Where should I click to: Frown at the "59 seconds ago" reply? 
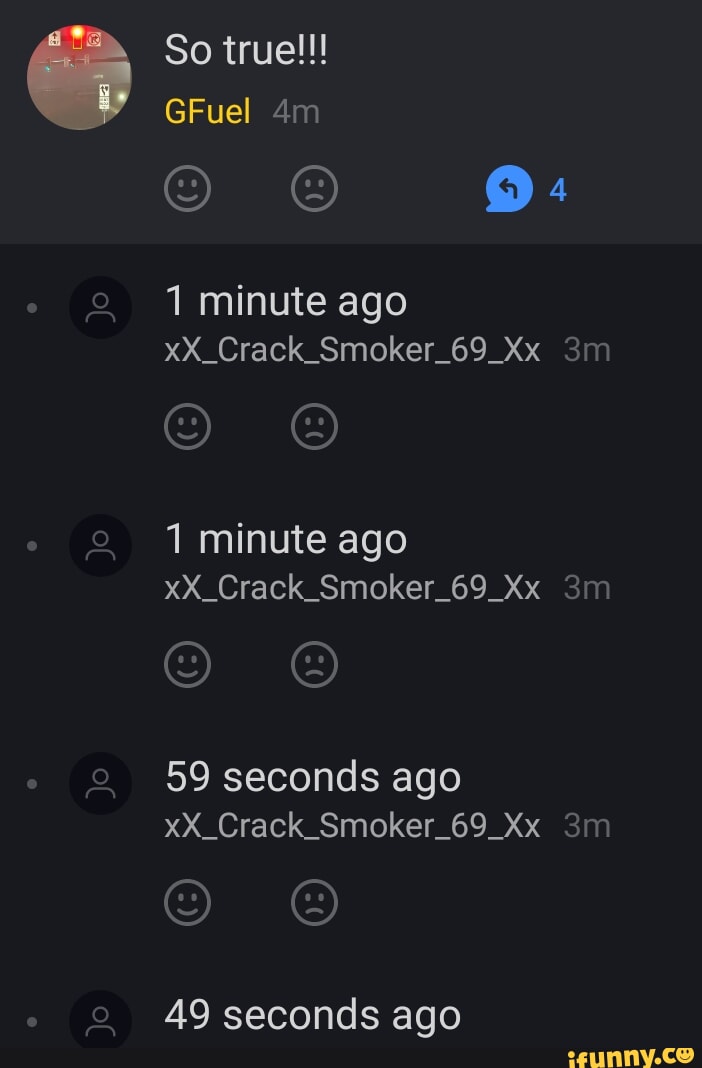point(314,903)
